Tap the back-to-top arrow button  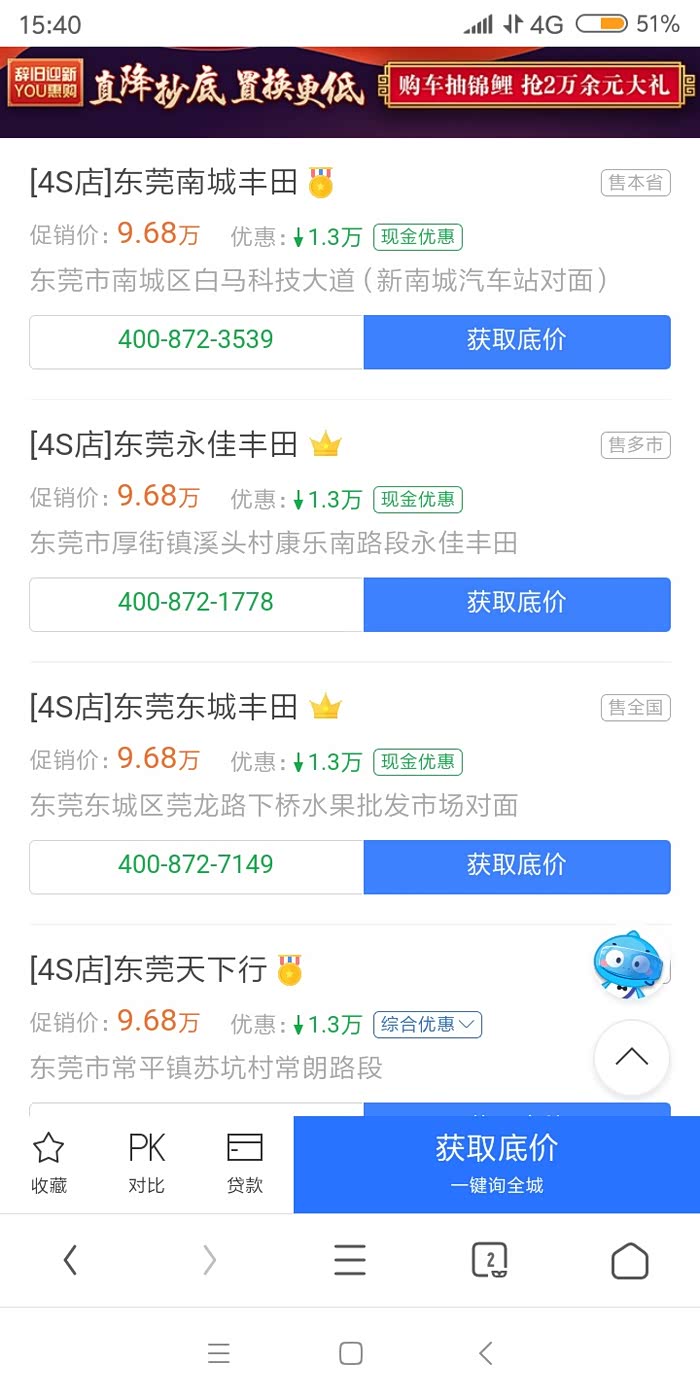pyautogui.click(x=631, y=1058)
